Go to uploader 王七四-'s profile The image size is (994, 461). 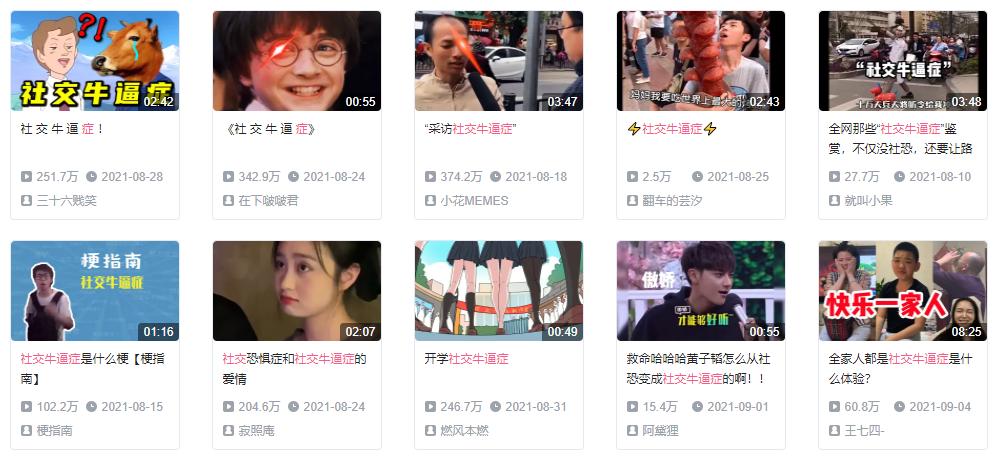864,431
